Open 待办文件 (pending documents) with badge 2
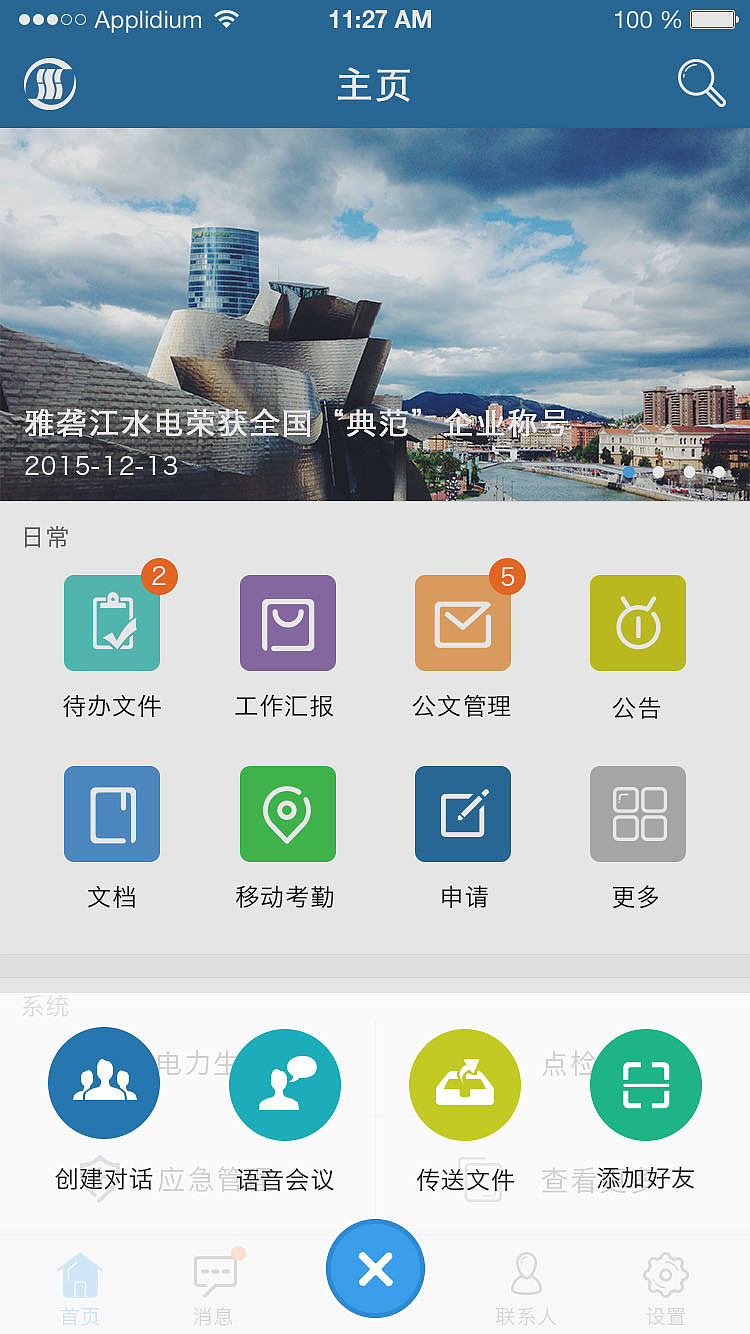This screenshot has height=1334, width=750. (112, 622)
